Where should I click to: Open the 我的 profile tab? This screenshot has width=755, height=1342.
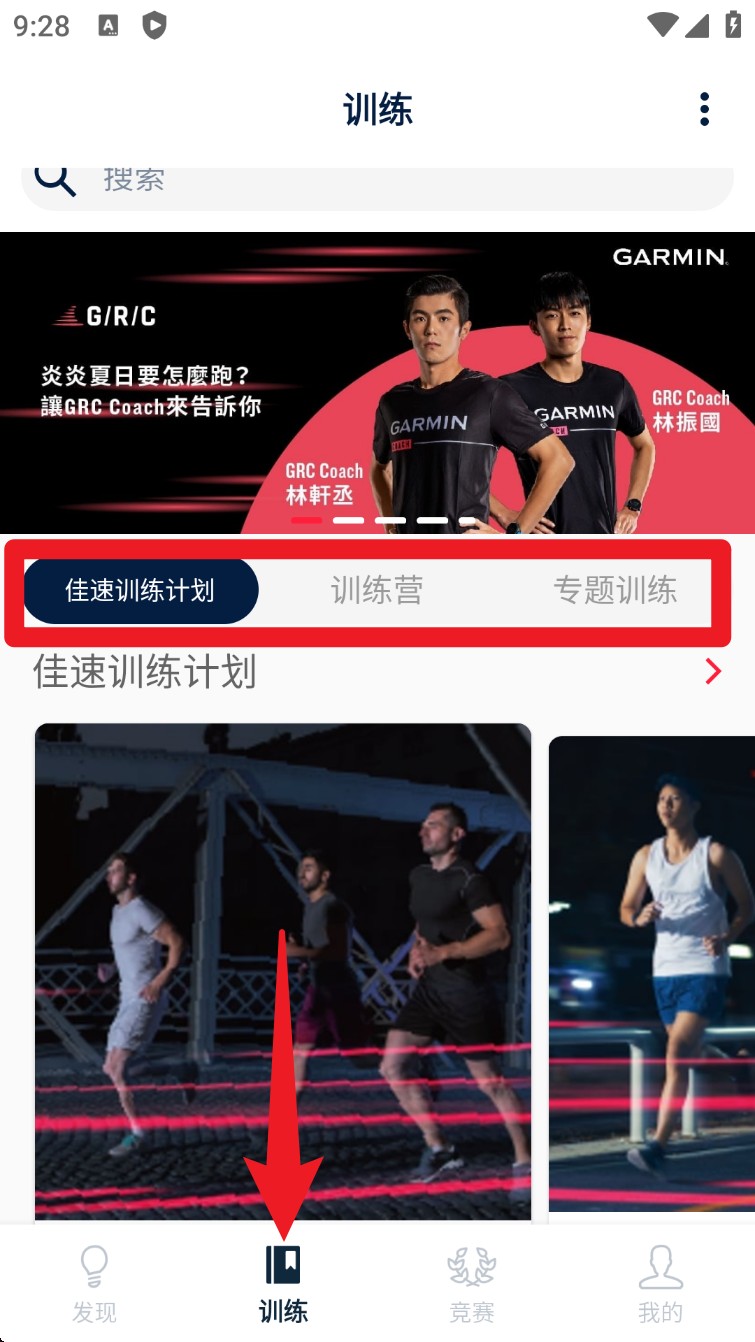click(660, 1285)
